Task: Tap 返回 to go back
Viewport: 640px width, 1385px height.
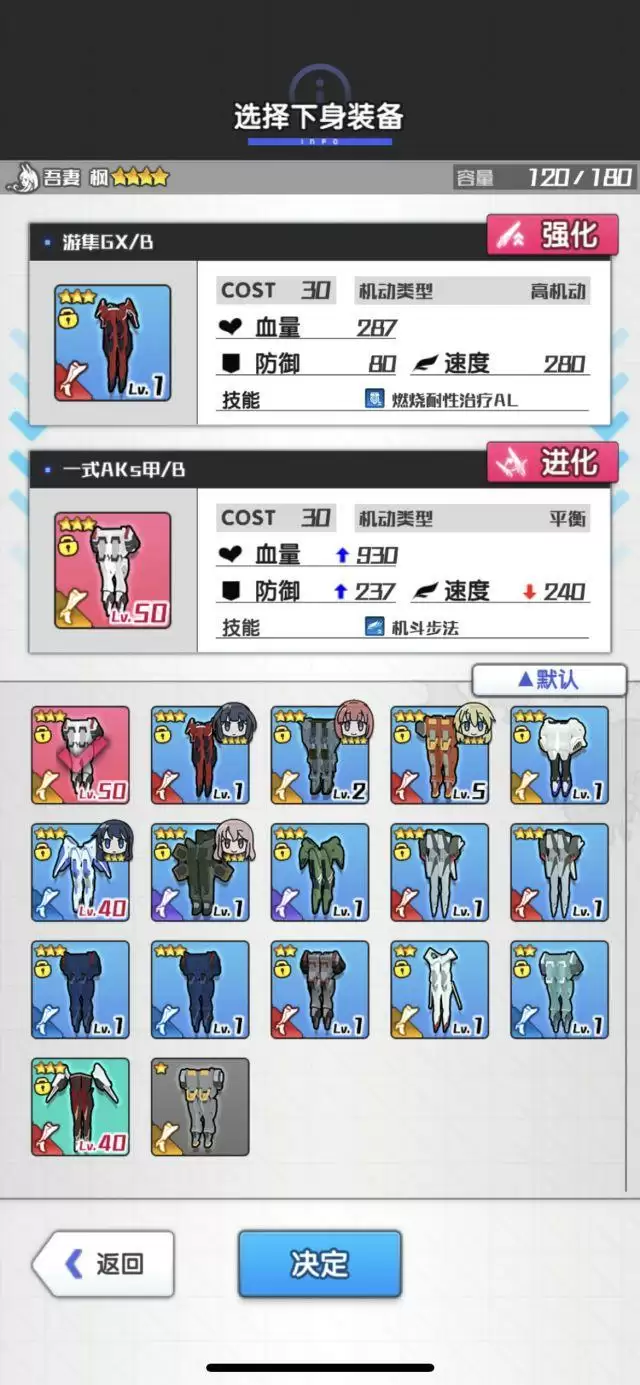Action: pos(104,1264)
